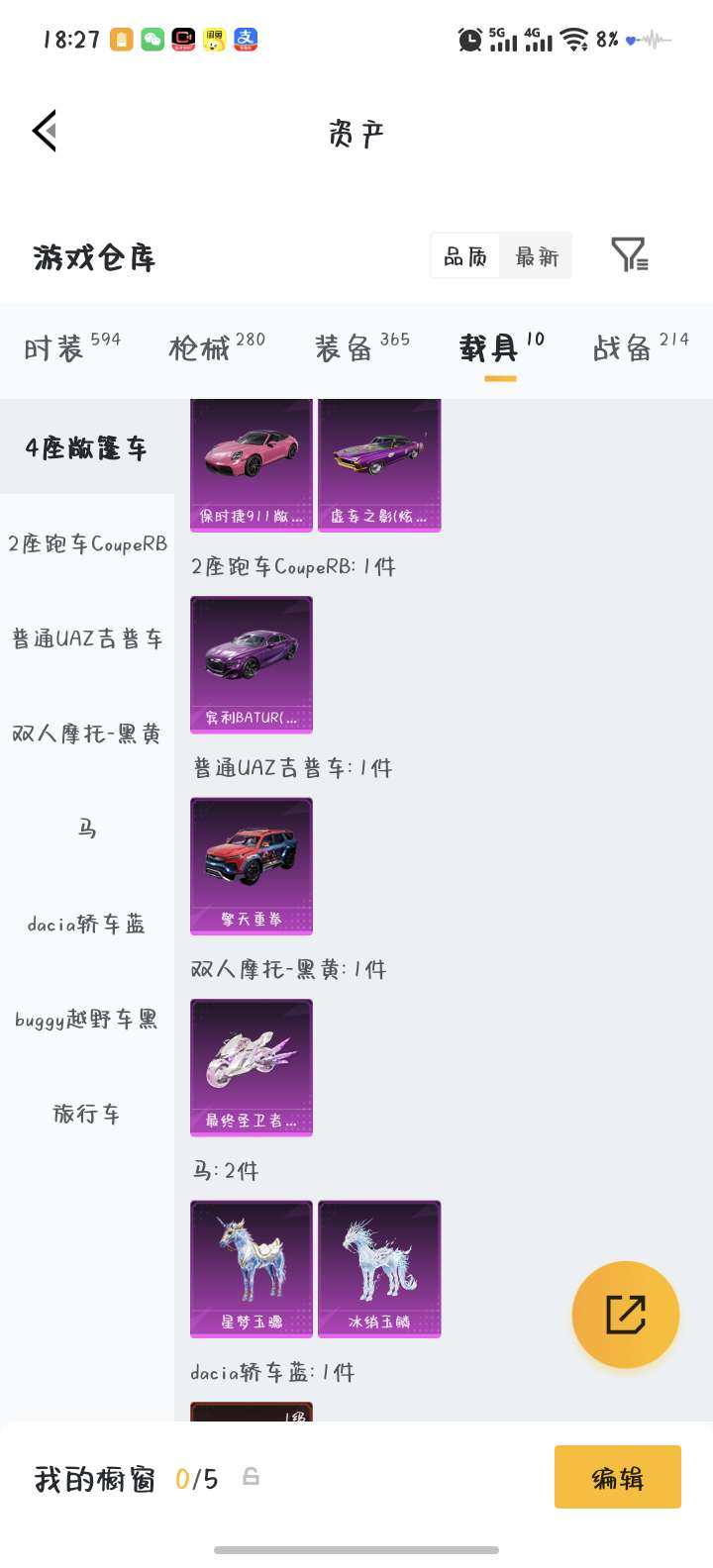Image resolution: width=713 pixels, height=1568 pixels.
Task: Tap the back arrow to leave 资产 page
Action: click(x=44, y=130)
